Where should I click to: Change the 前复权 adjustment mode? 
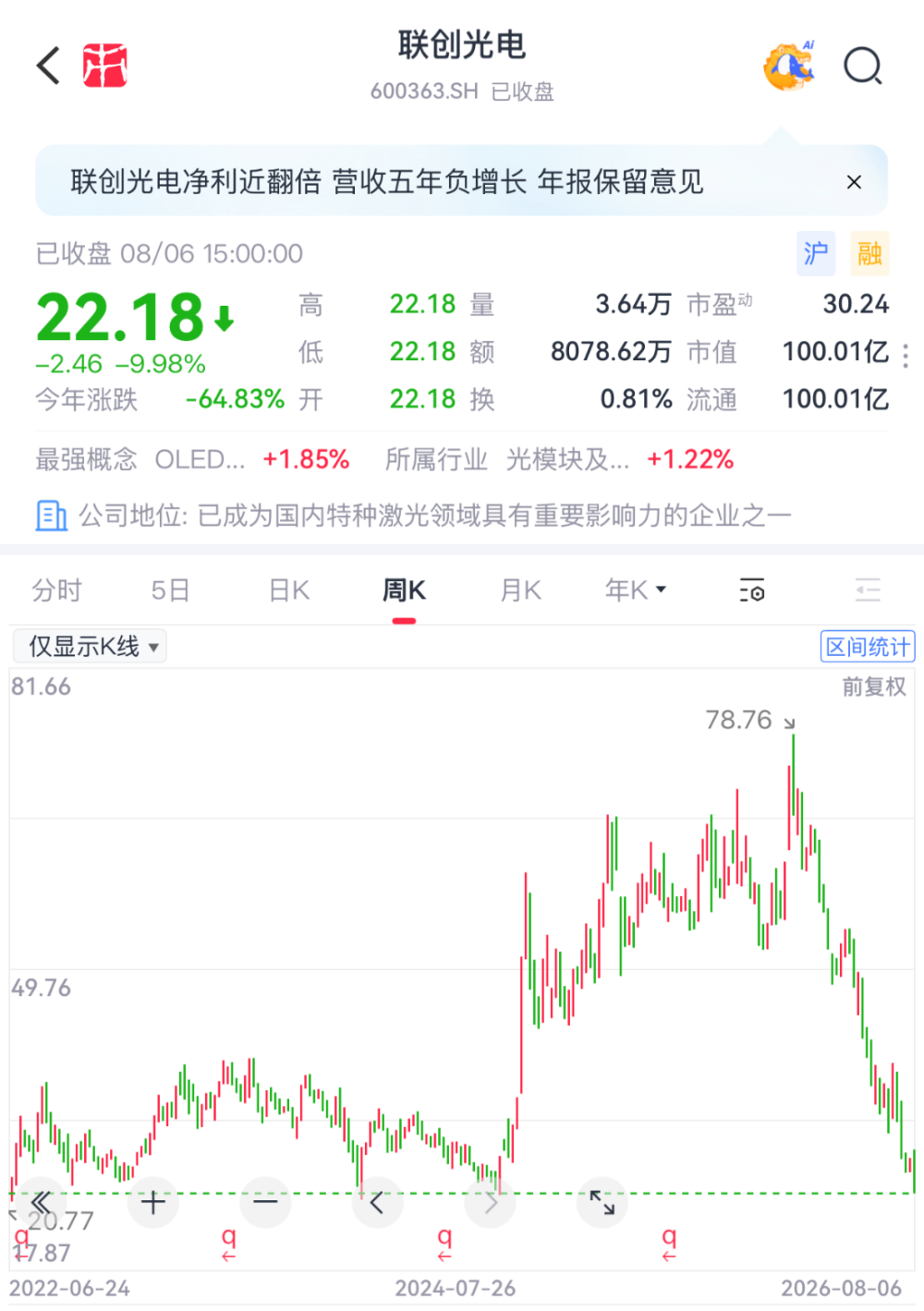pyautogui.click(x=874, y=686)
